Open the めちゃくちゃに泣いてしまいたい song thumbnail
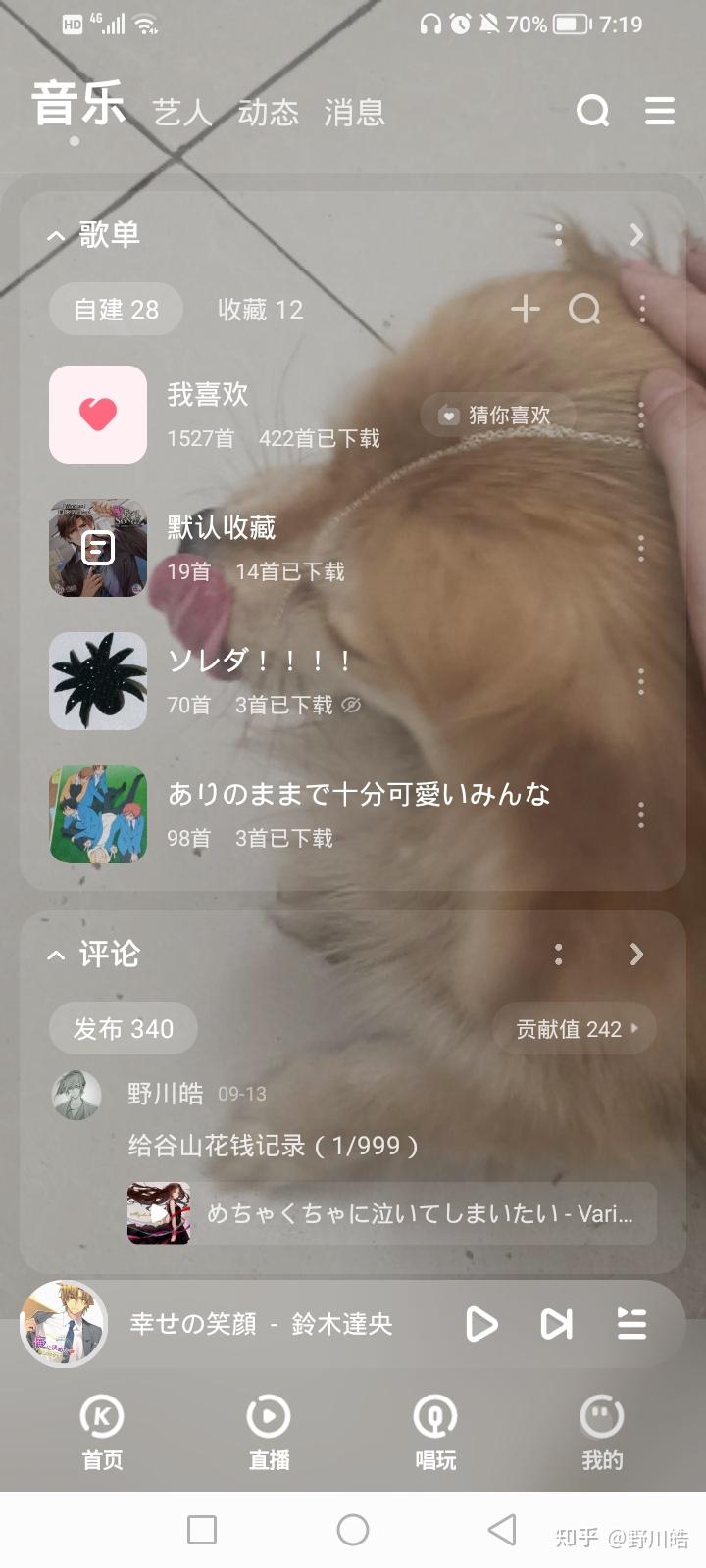 tap(159, 1213)
